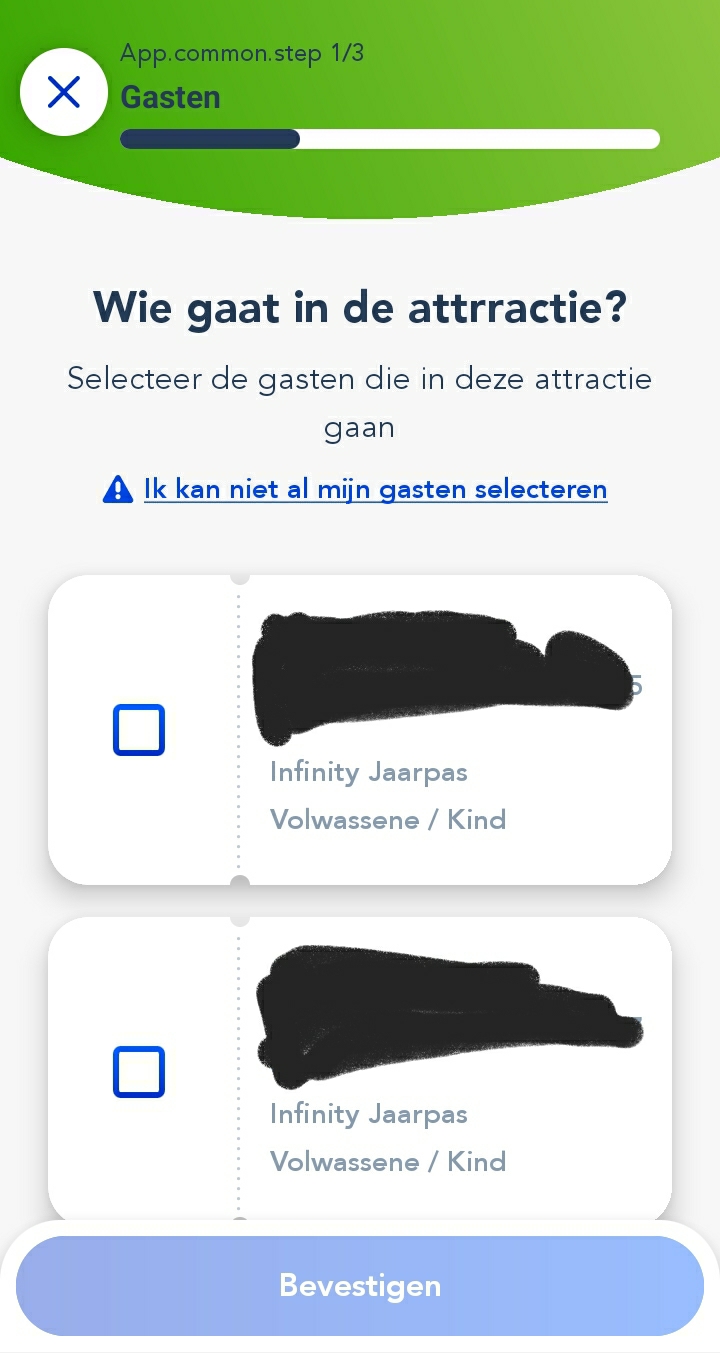Open 'Ik kan niet al mijn gasten selecteren' link

pos(375,489)
